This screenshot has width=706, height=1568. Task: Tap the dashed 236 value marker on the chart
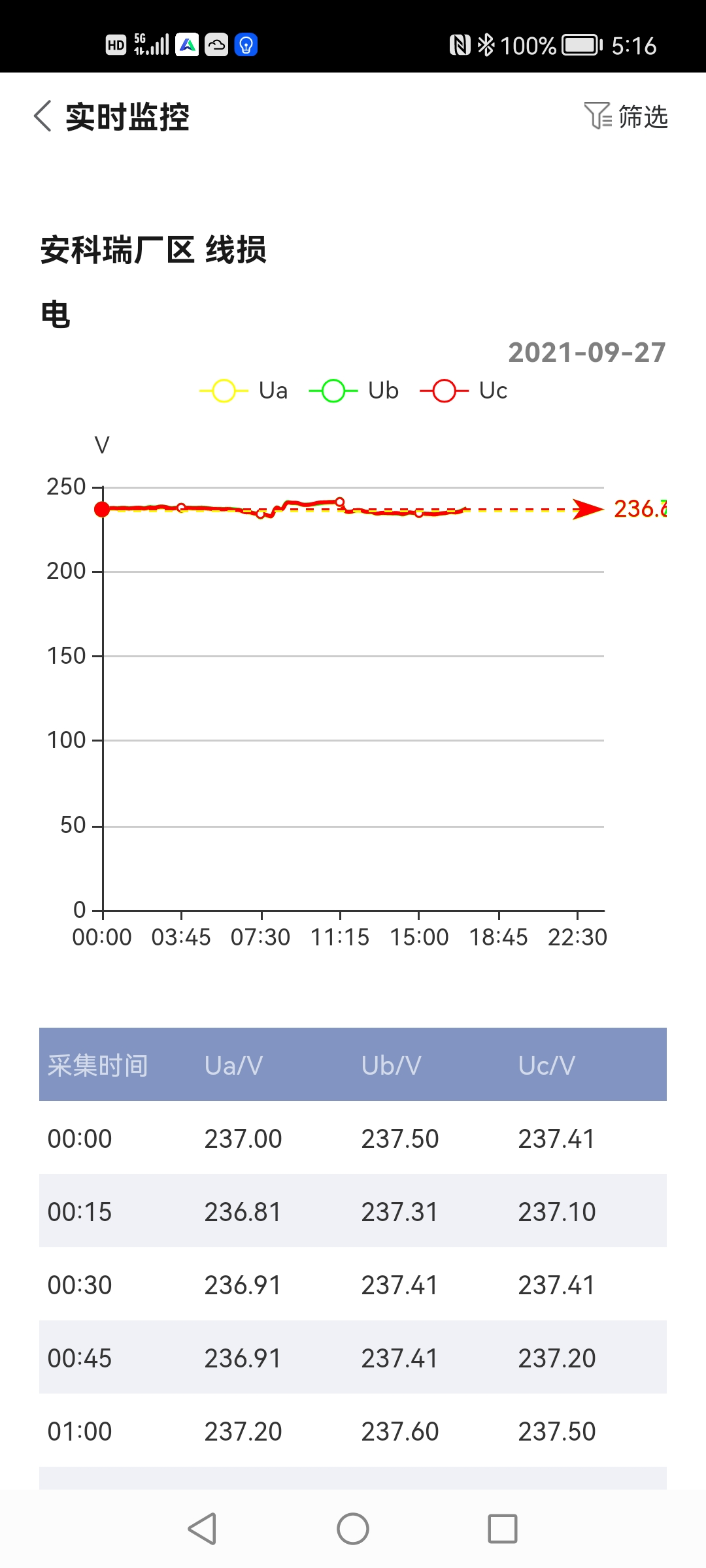click(x=637, y=510)
